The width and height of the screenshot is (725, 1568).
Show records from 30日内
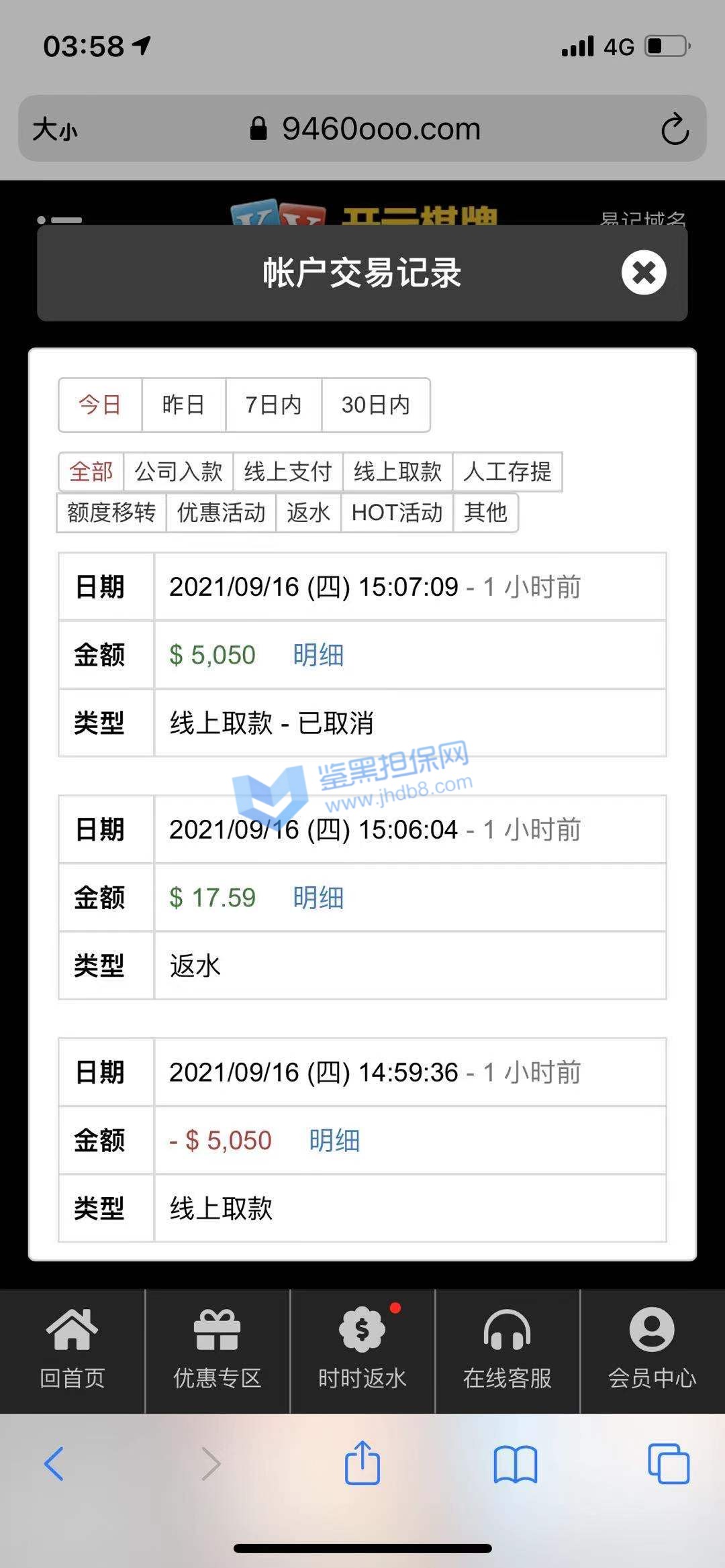[x=375, y=405]
